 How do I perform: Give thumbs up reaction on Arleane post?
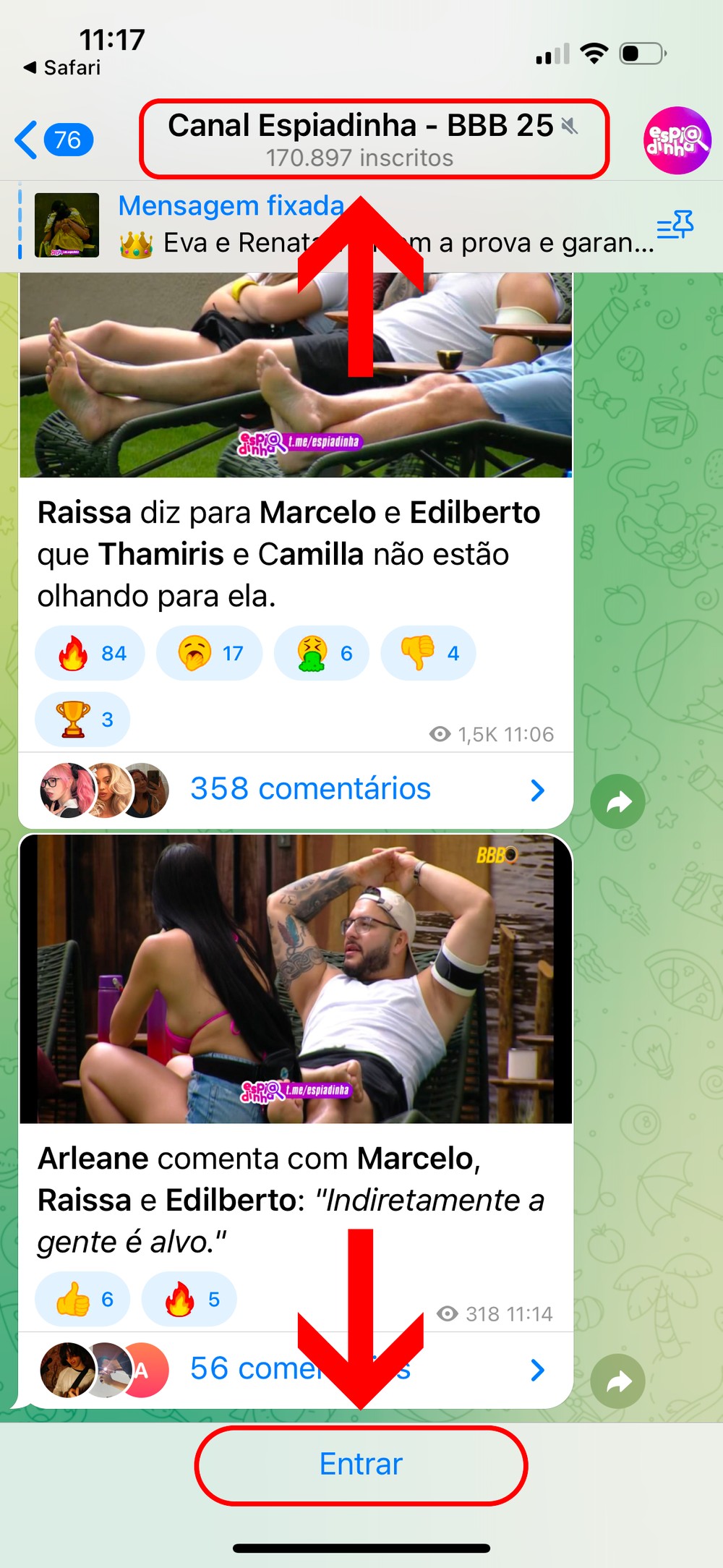[82, 1300]
